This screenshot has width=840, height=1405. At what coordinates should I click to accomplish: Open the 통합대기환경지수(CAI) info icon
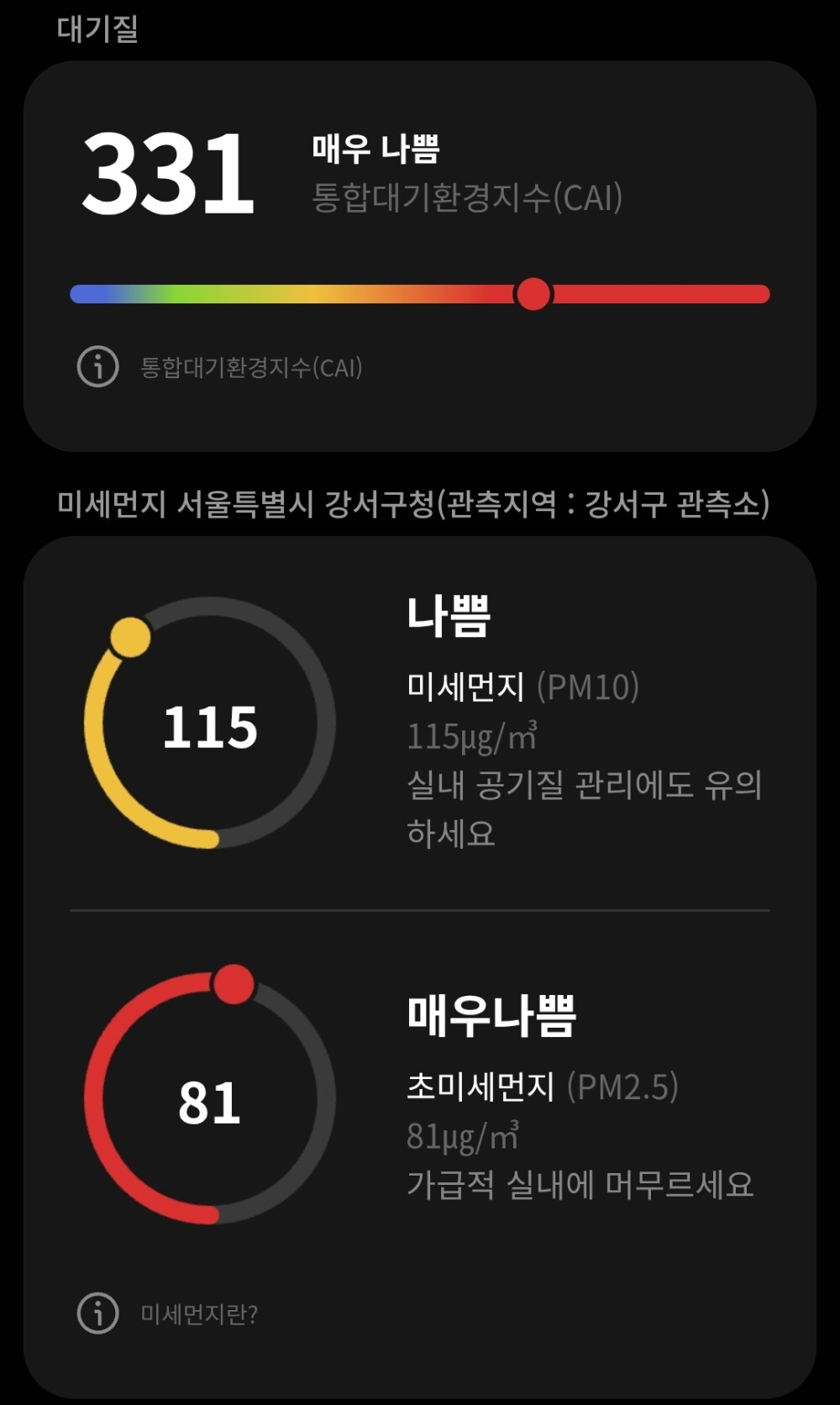pyautogui.click(x=98, y=366)
